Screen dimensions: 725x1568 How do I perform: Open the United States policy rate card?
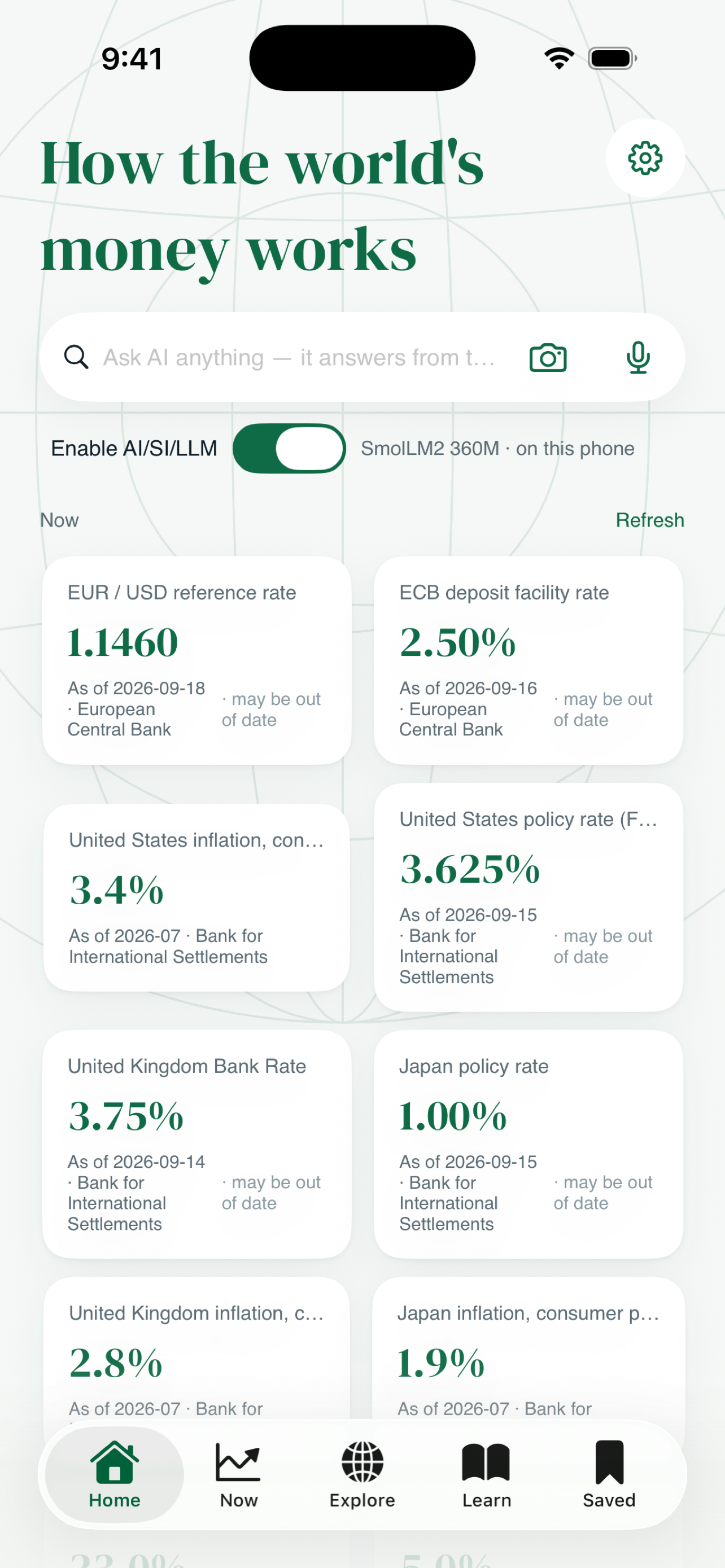coord(529,898)
